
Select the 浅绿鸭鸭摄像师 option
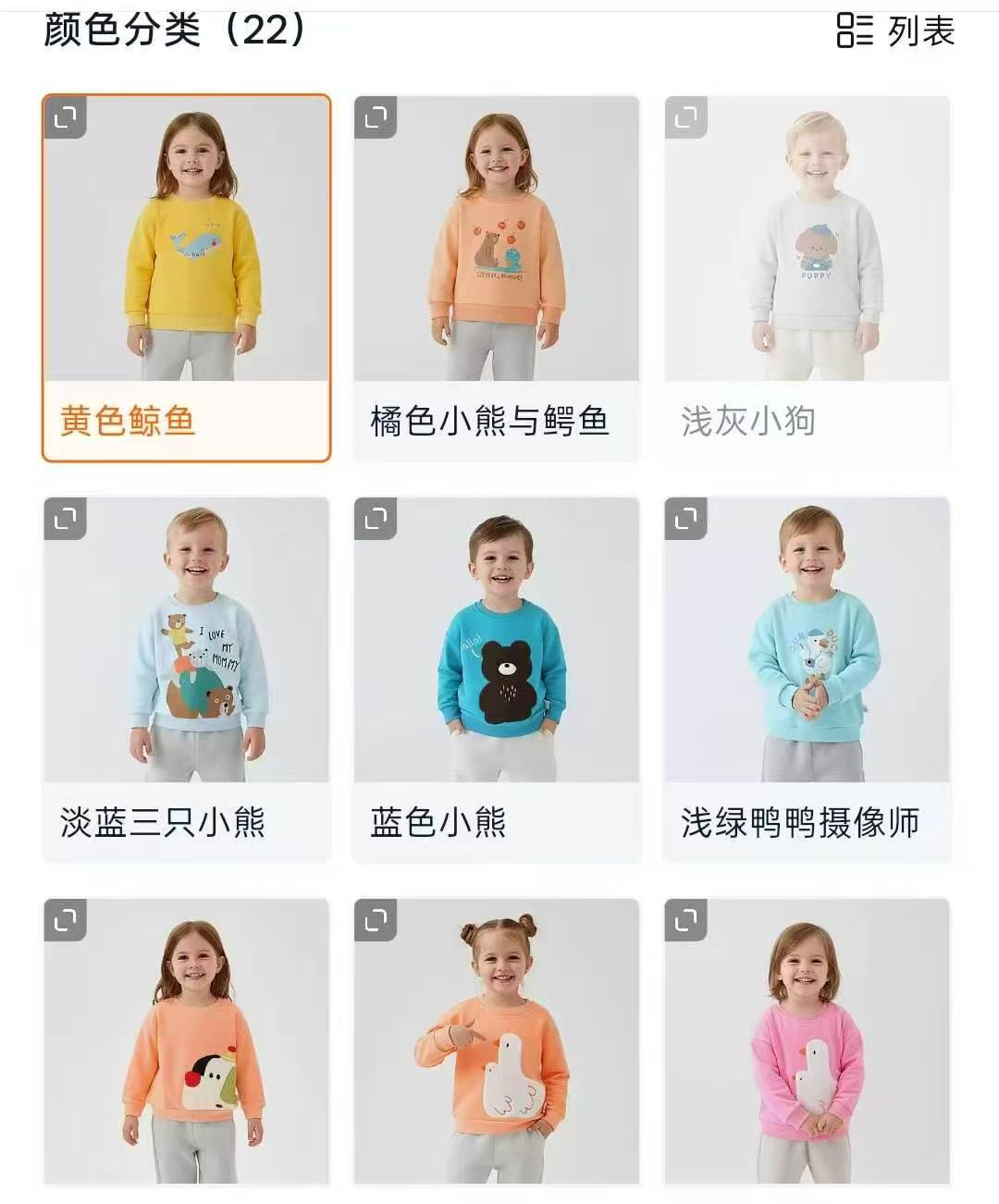click(x=807, y=680)
